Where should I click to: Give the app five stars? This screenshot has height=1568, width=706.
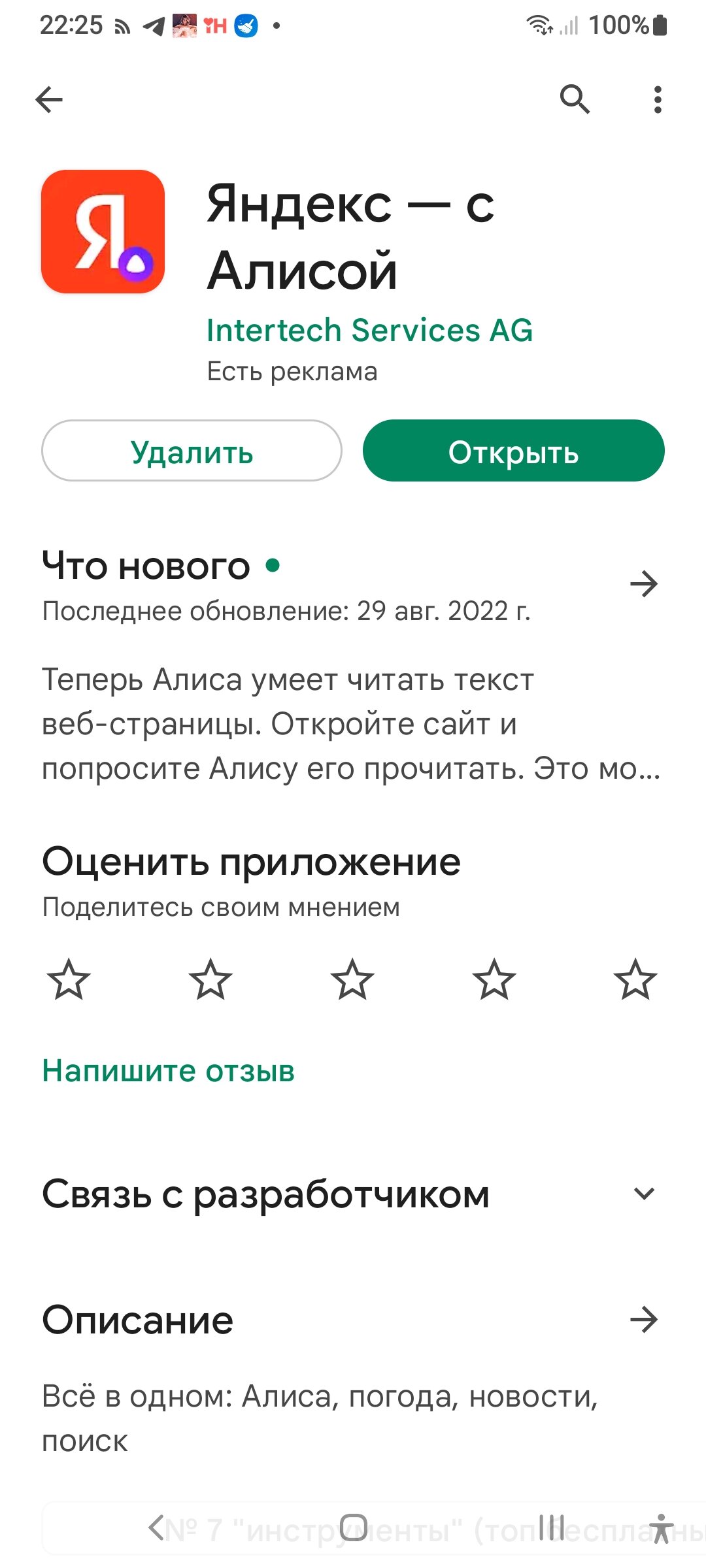(635, 979)
